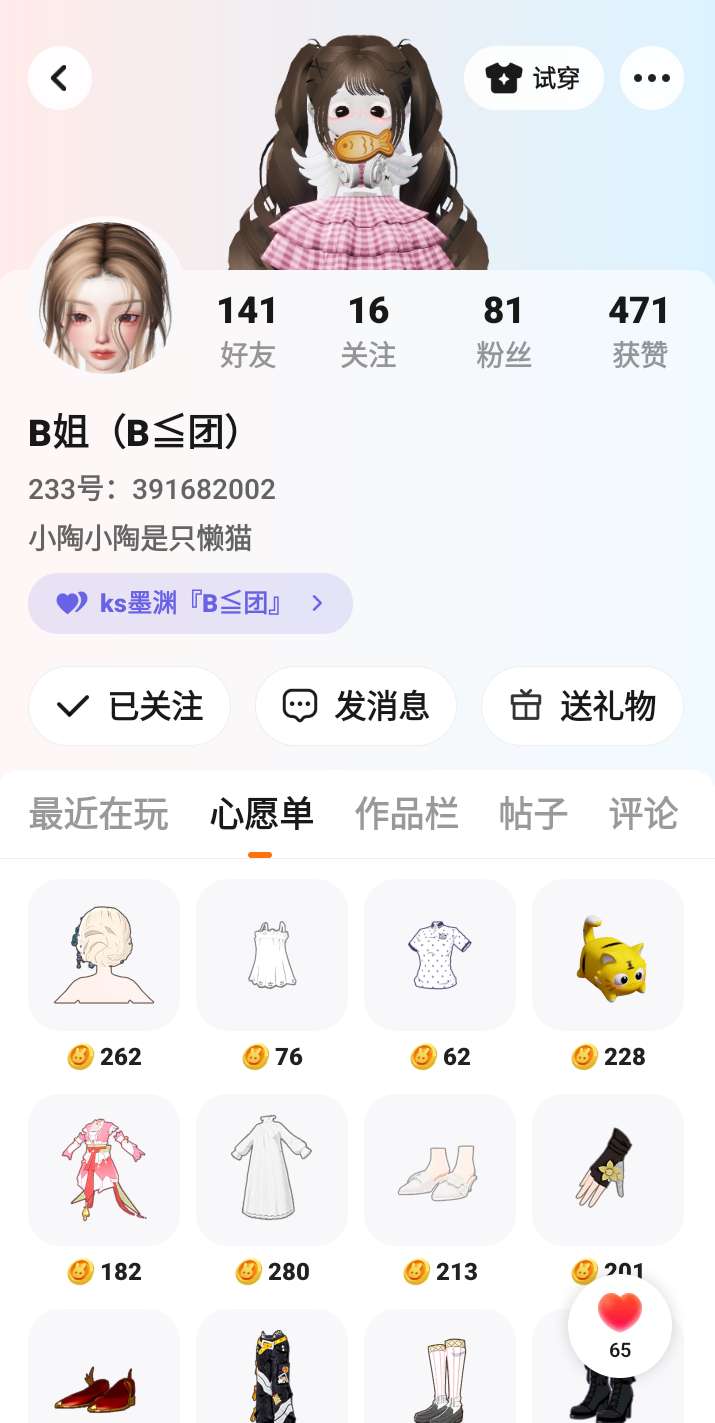
Task: Open the white dress item priced 76
Action: click(x=272, y=955)
